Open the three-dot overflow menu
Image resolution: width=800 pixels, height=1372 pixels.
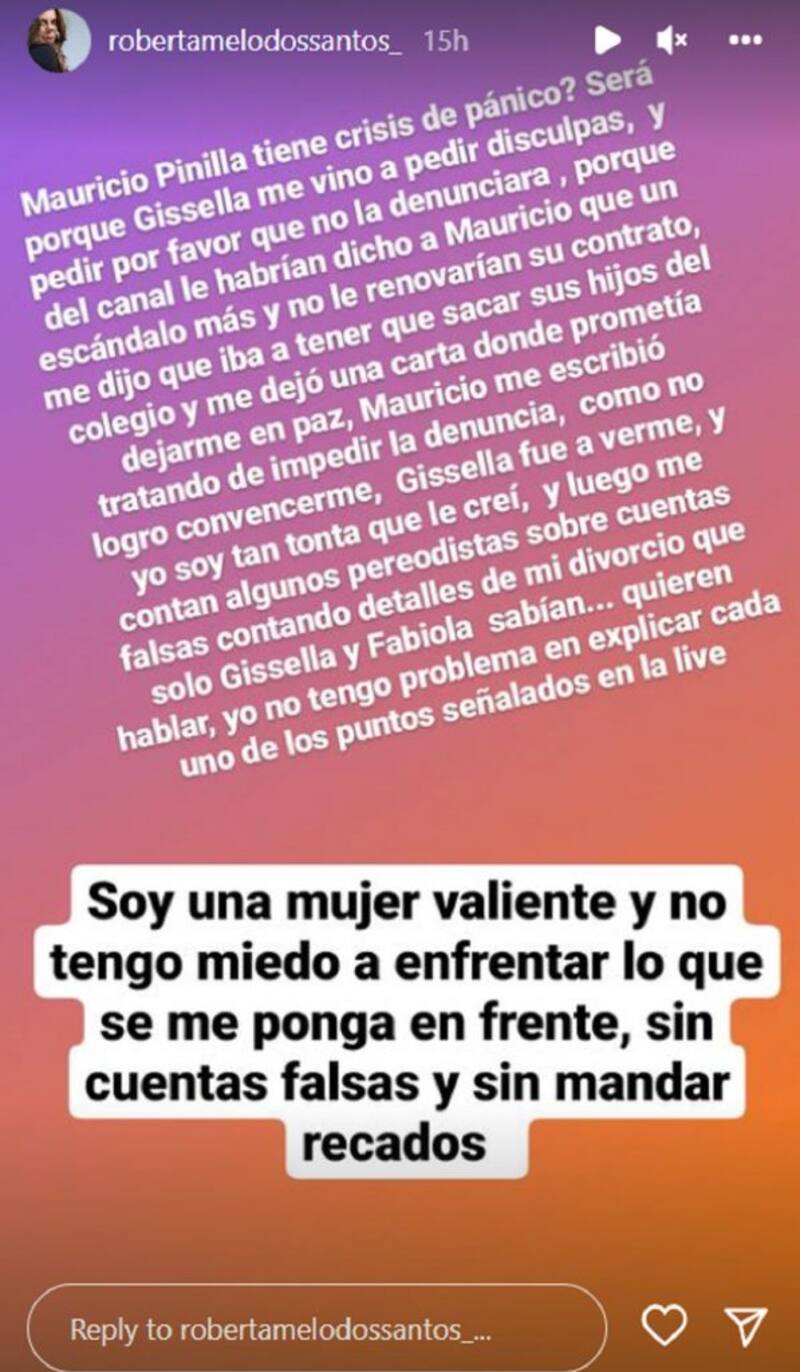click(746, 40)
